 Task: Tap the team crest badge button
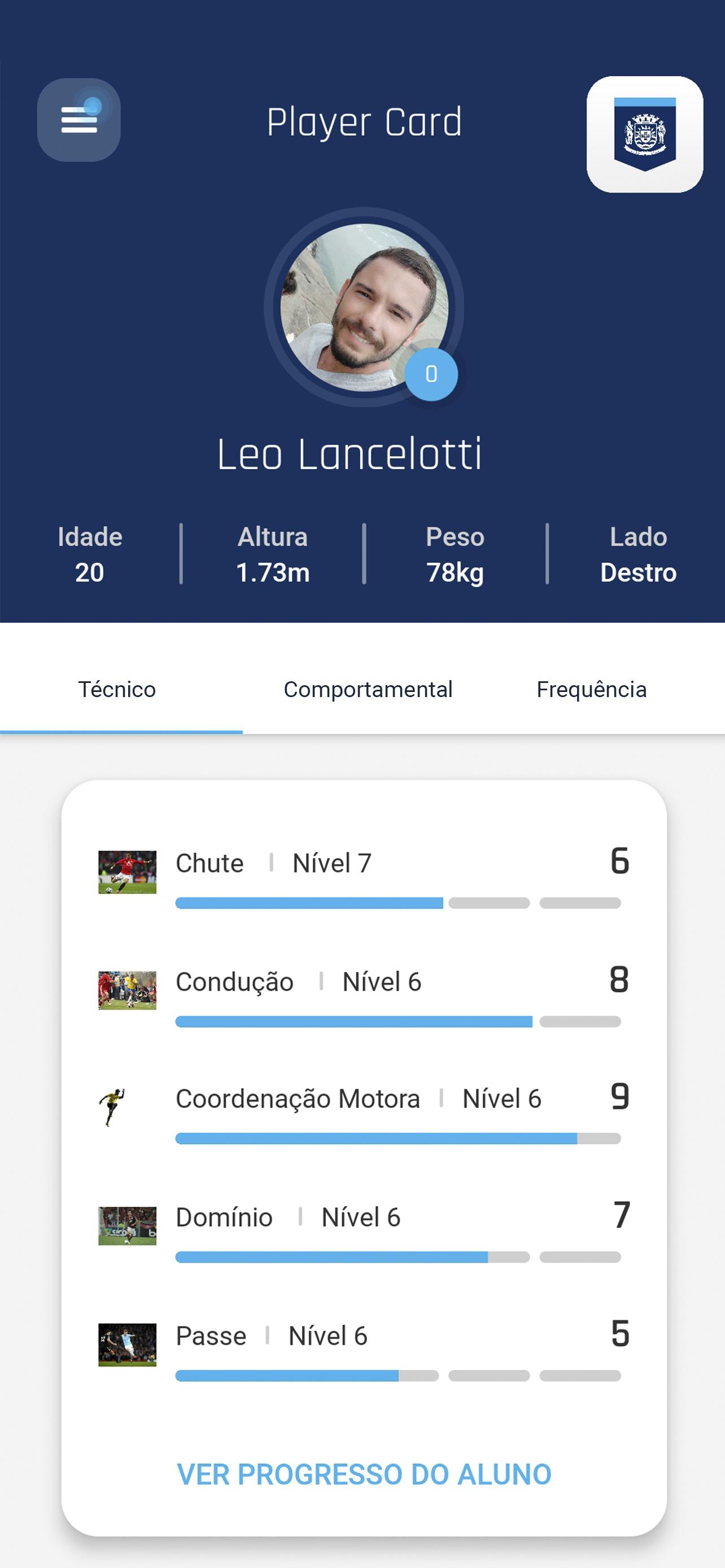(x=645, y=134)
